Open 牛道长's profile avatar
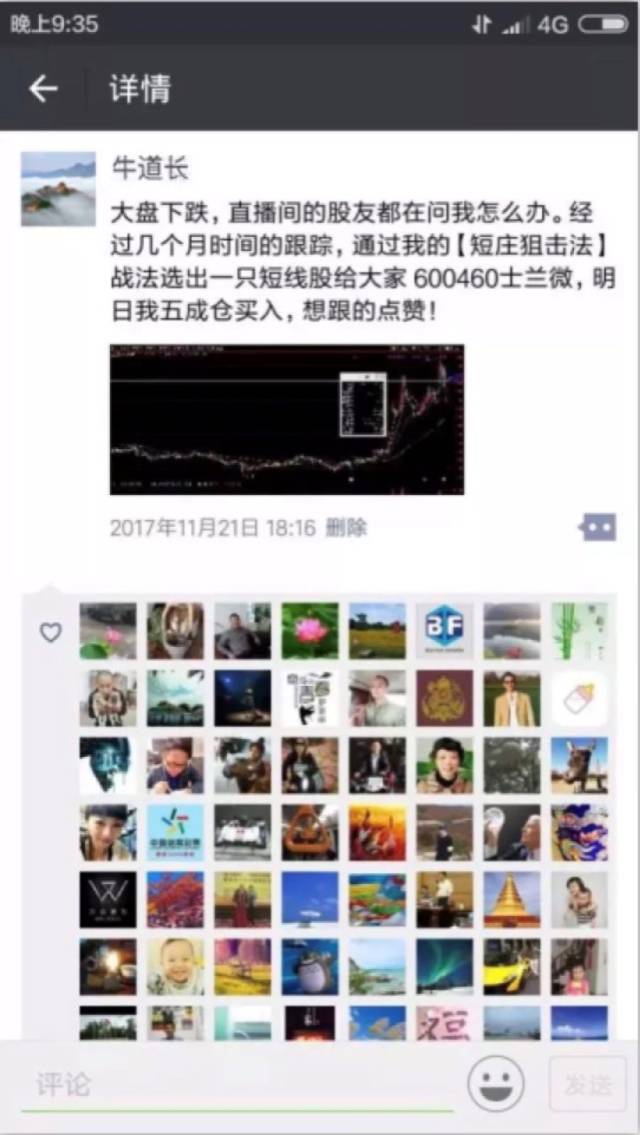 click(x=58, y=188)
